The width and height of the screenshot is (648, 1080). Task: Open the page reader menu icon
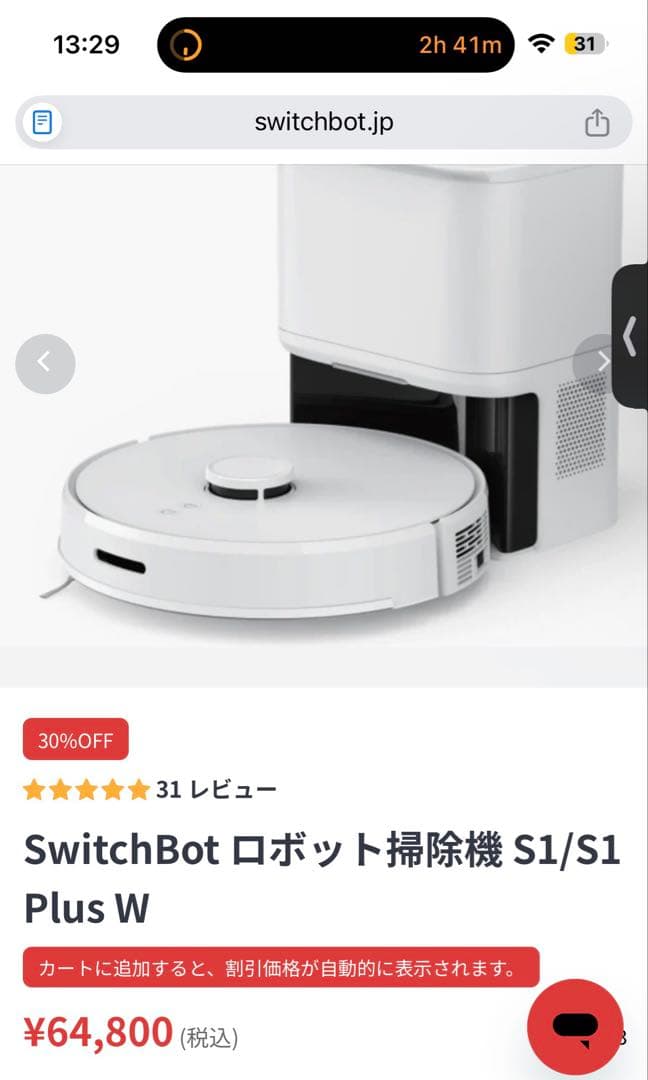[x=42, y=123]
